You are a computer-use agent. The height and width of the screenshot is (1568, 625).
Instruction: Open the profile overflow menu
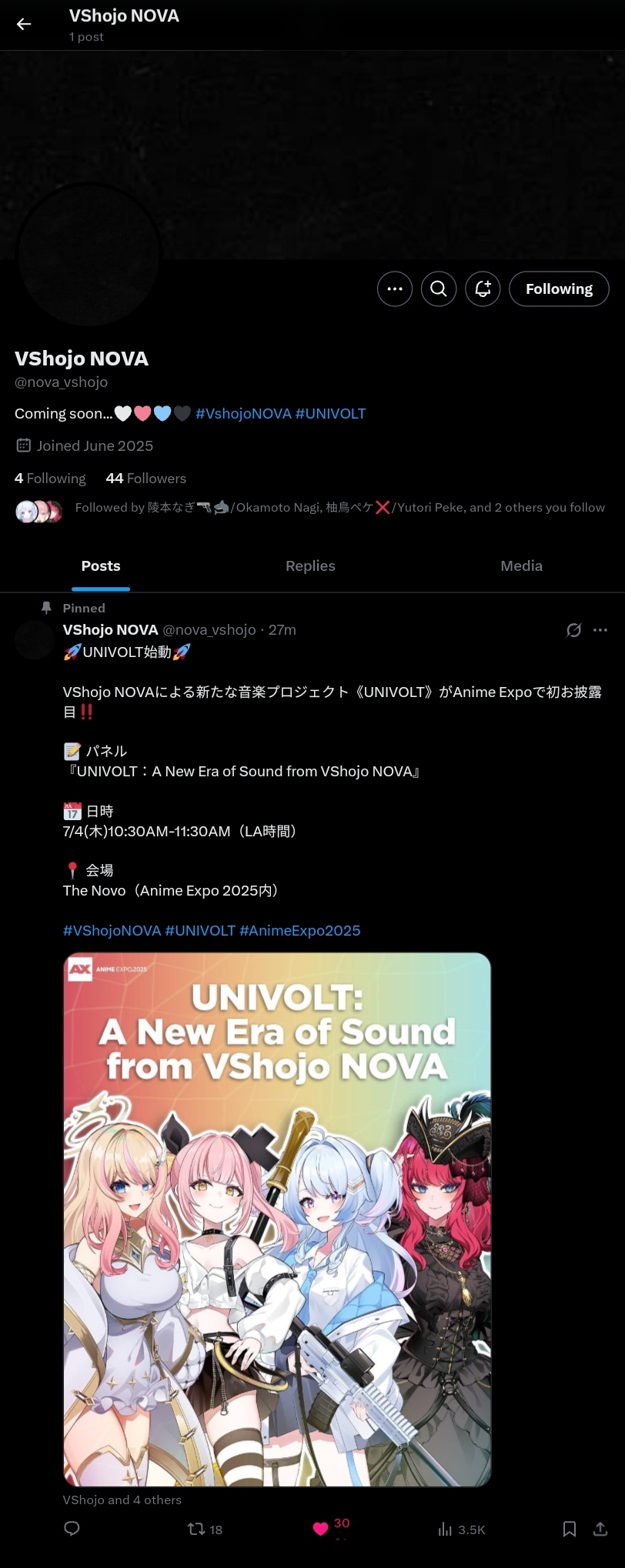395,289
